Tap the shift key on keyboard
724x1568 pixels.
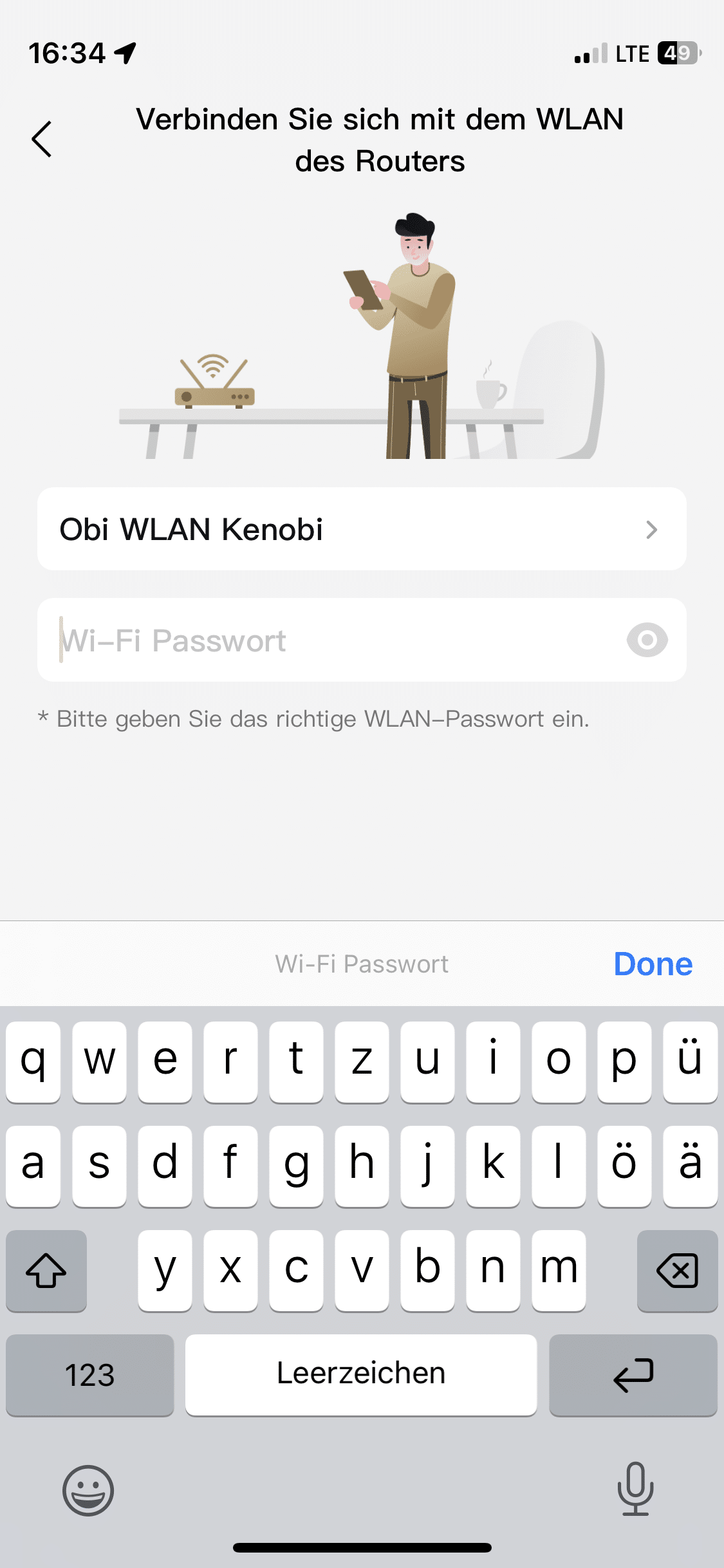pos(46,1271)
